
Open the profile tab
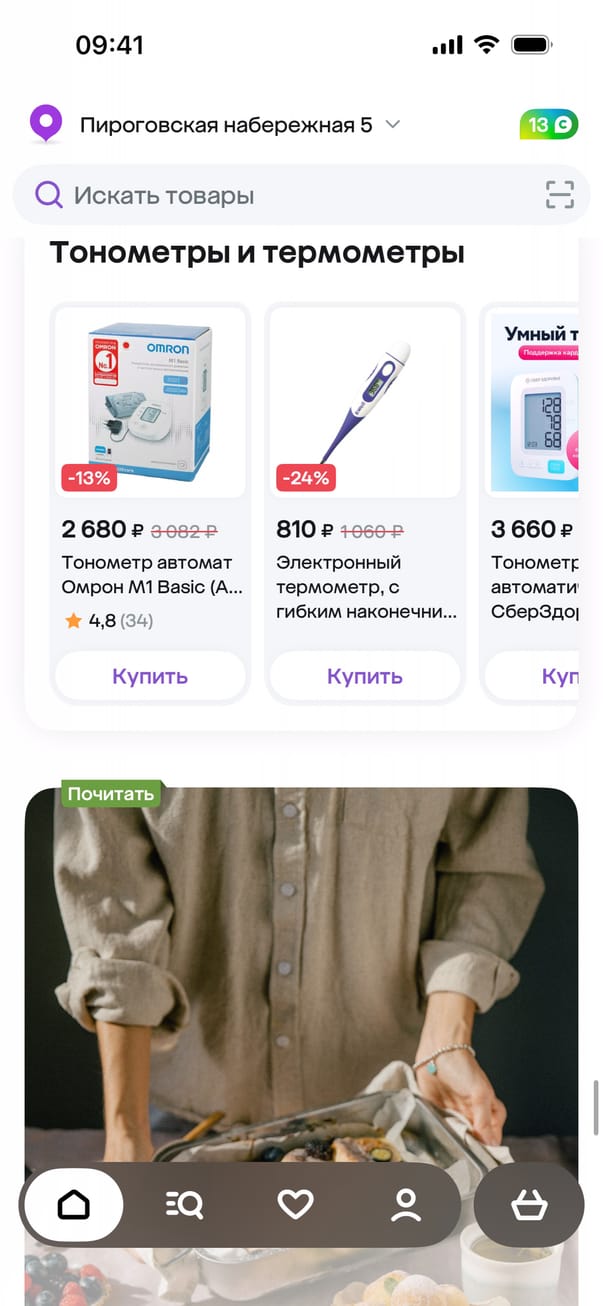(406, 1205)
